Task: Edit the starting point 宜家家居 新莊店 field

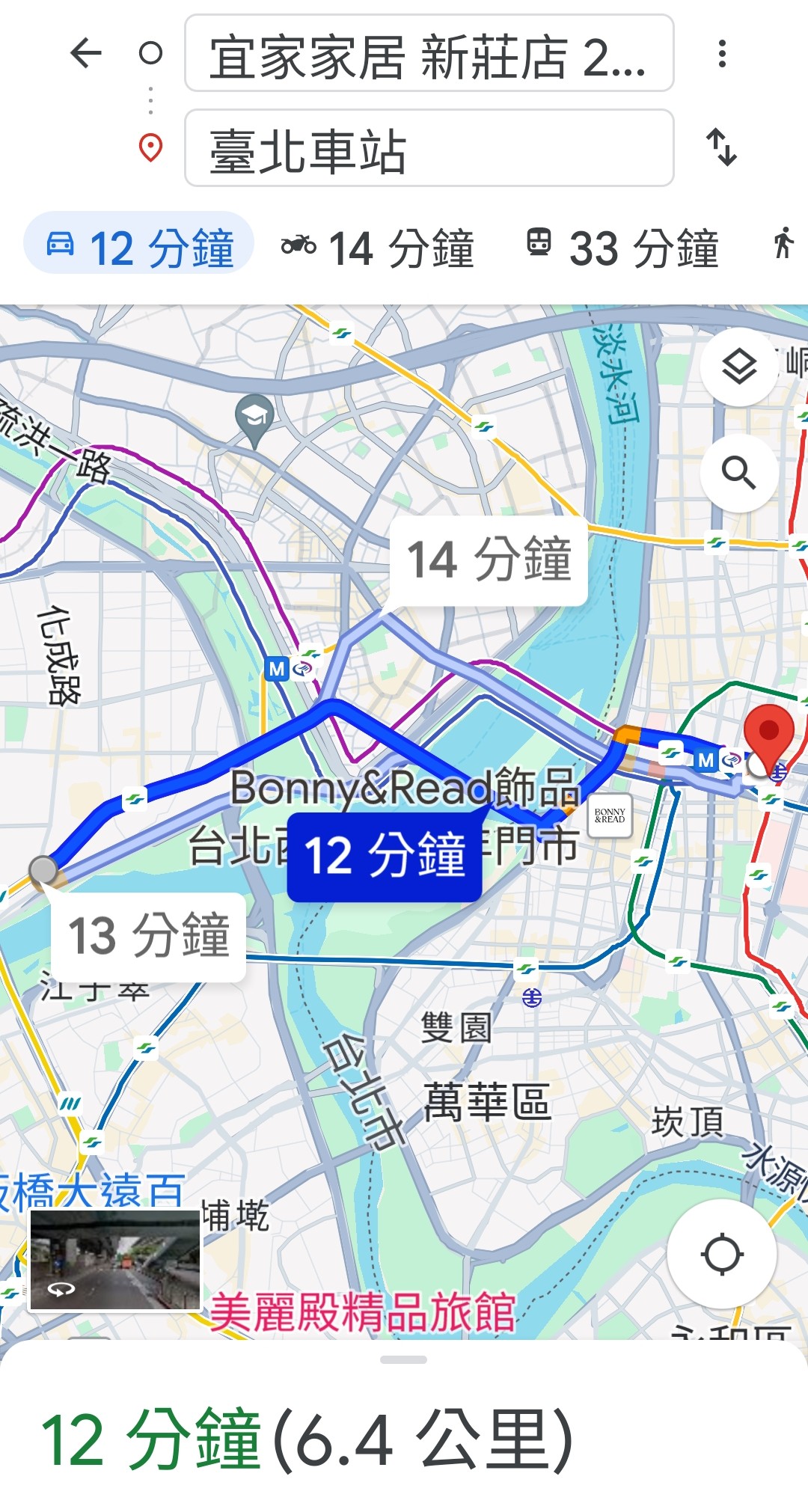Action: pyautogui.click(x=429, y=53)
